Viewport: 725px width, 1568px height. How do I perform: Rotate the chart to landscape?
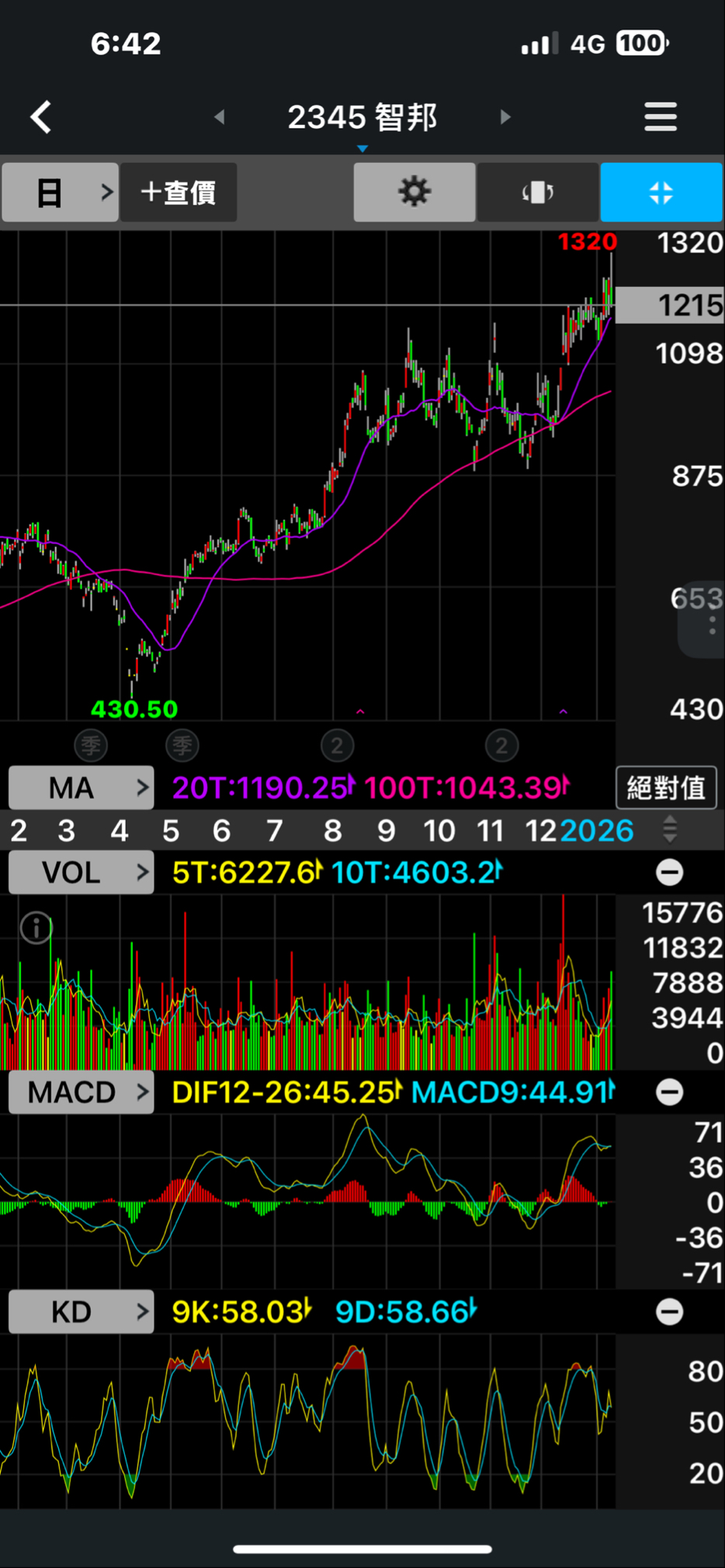(537, 192)
